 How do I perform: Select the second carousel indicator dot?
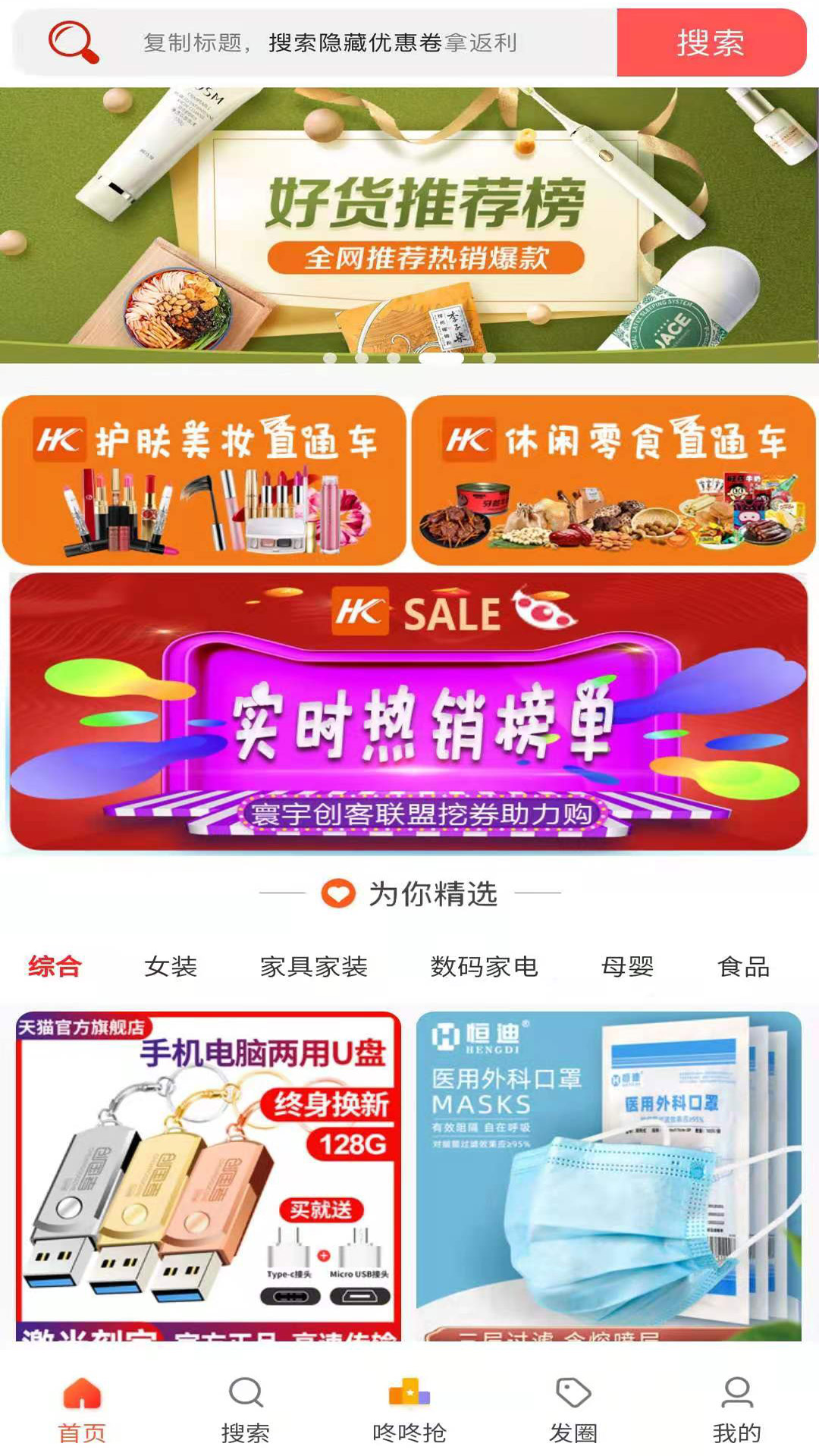click(361, 358)
